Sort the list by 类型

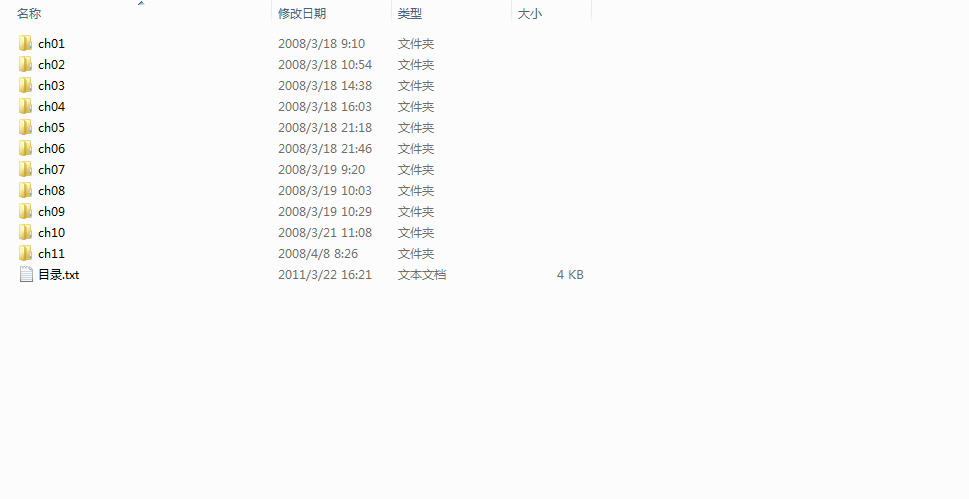(410, 14)
